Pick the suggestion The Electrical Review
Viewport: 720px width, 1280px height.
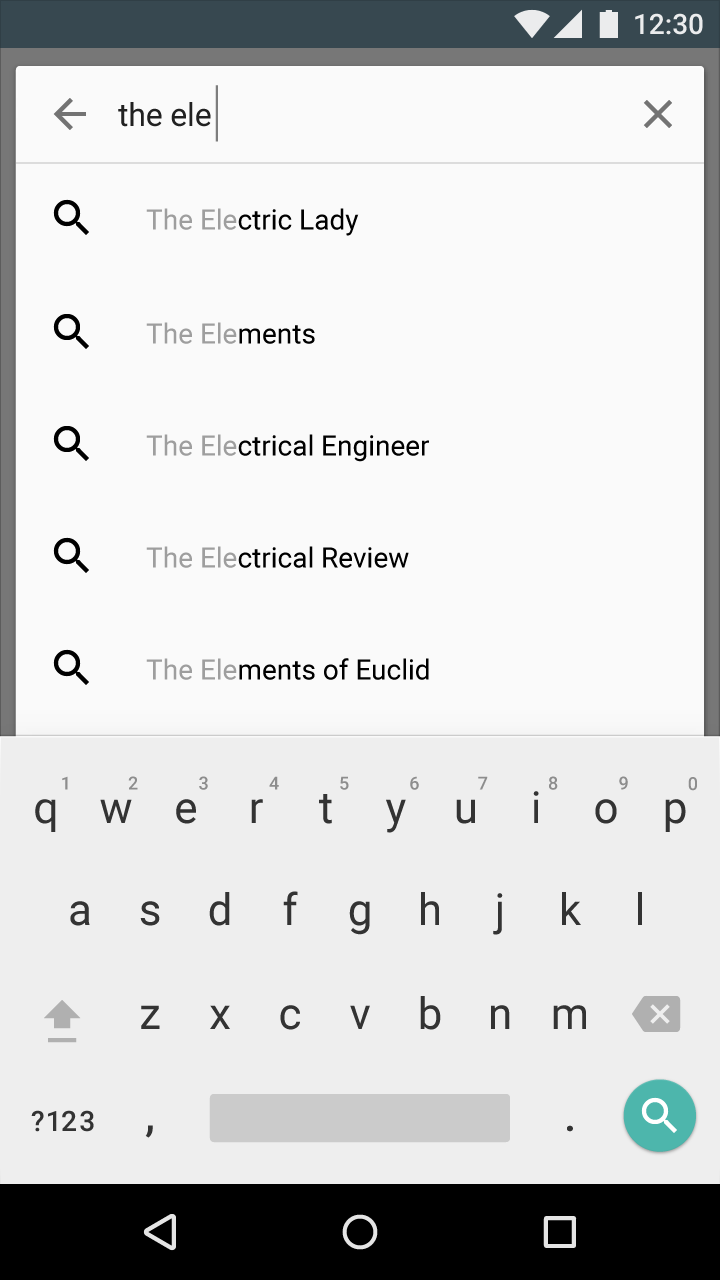pyautogui.click(x=360, y=557)
